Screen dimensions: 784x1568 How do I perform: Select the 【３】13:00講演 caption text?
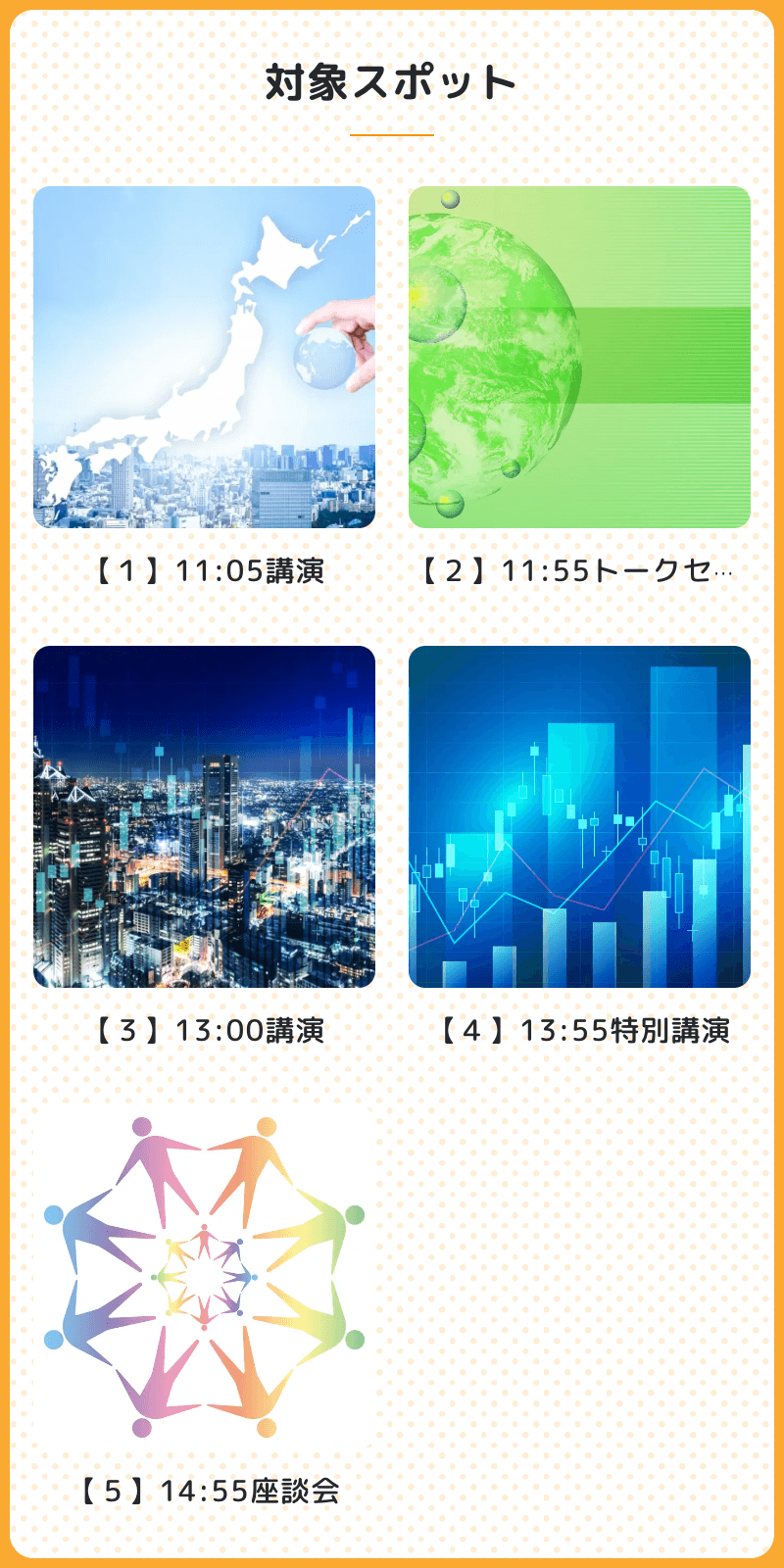point(209,1027)
